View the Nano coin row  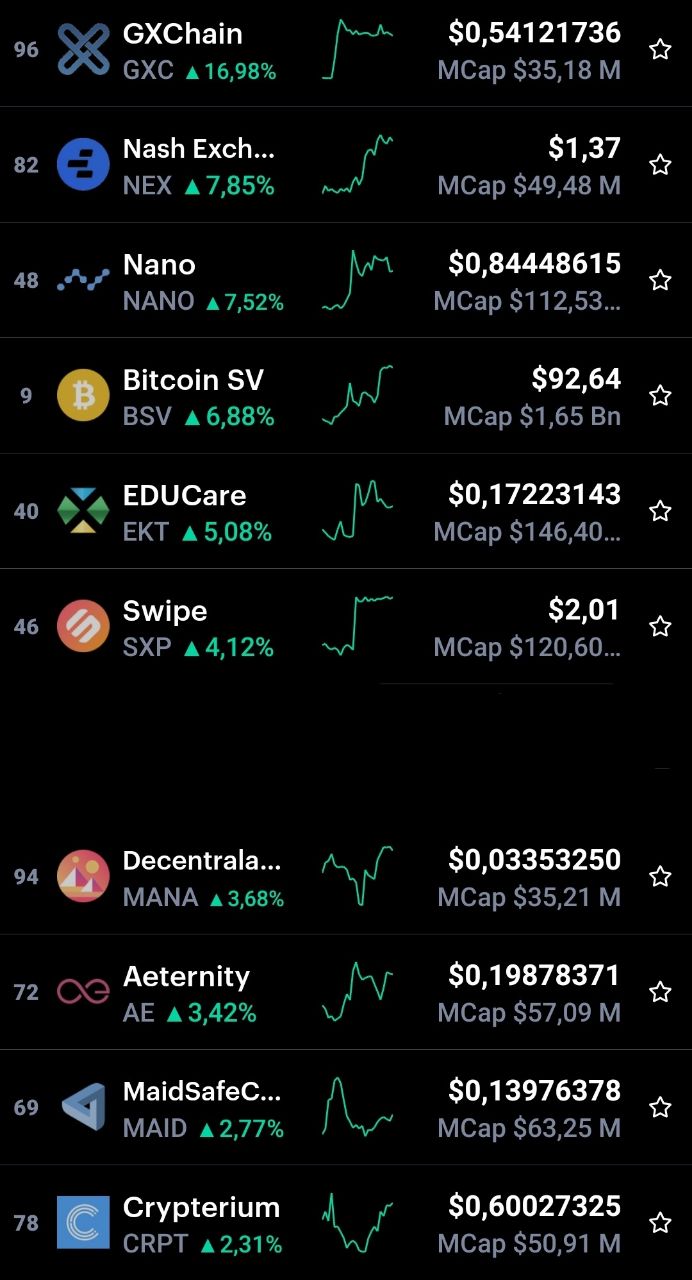click(x=346, y=280)
